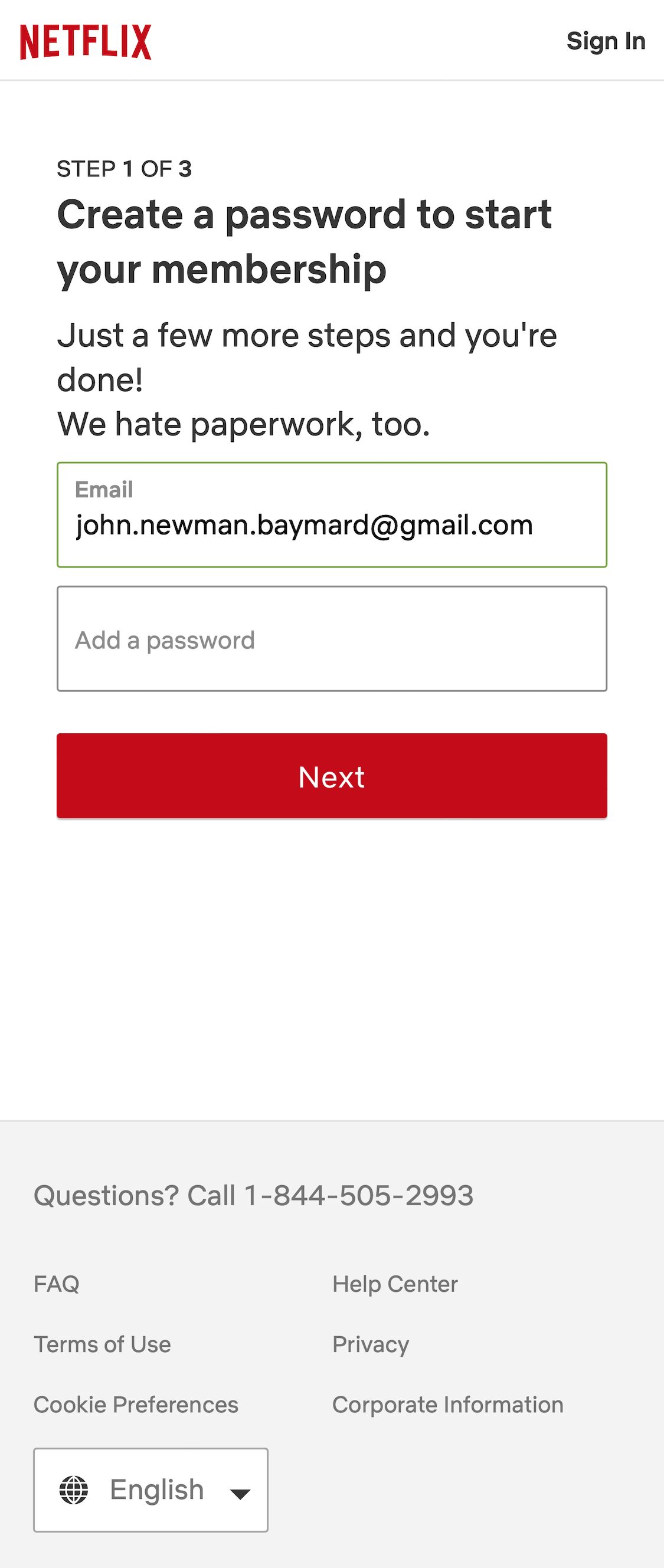
Task: Click the Add a password field
Action: coord(332,638)
